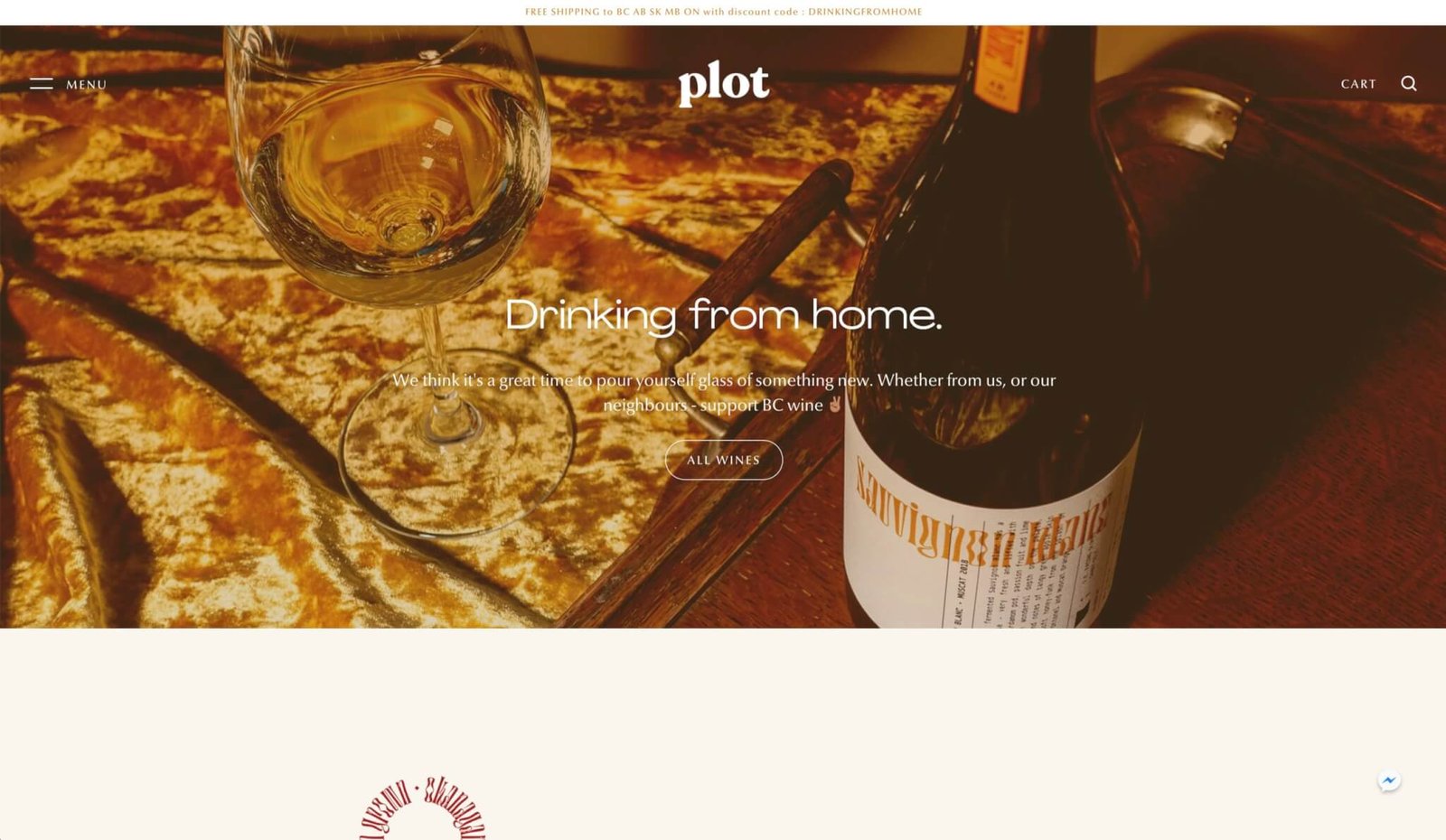Open site search magnifier
The height and width of the screenshot is (840, 1446).
1408,84
